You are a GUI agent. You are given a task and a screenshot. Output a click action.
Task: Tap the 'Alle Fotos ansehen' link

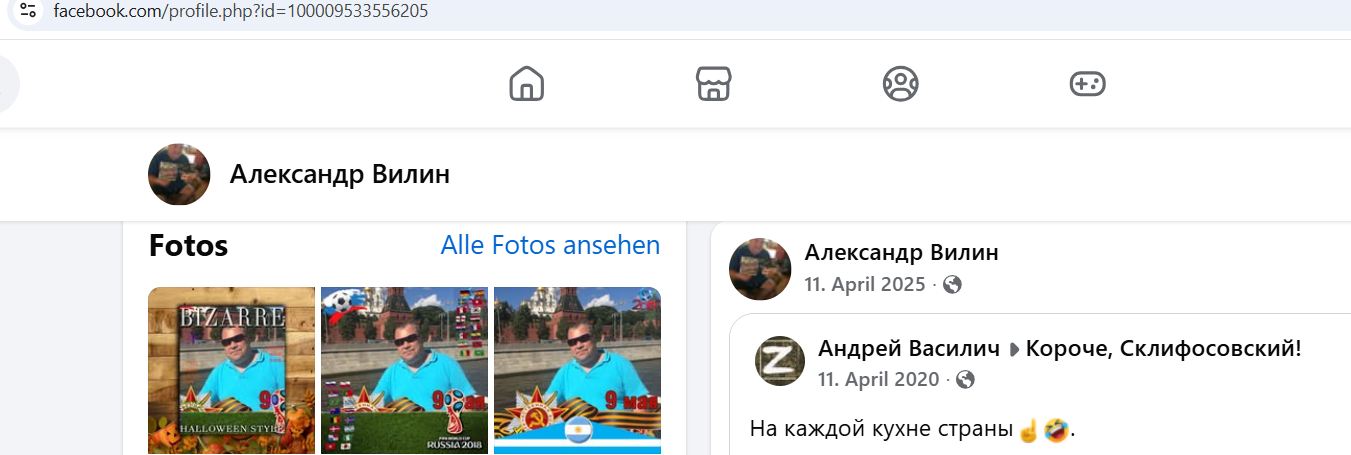click(x=550, y=245)
